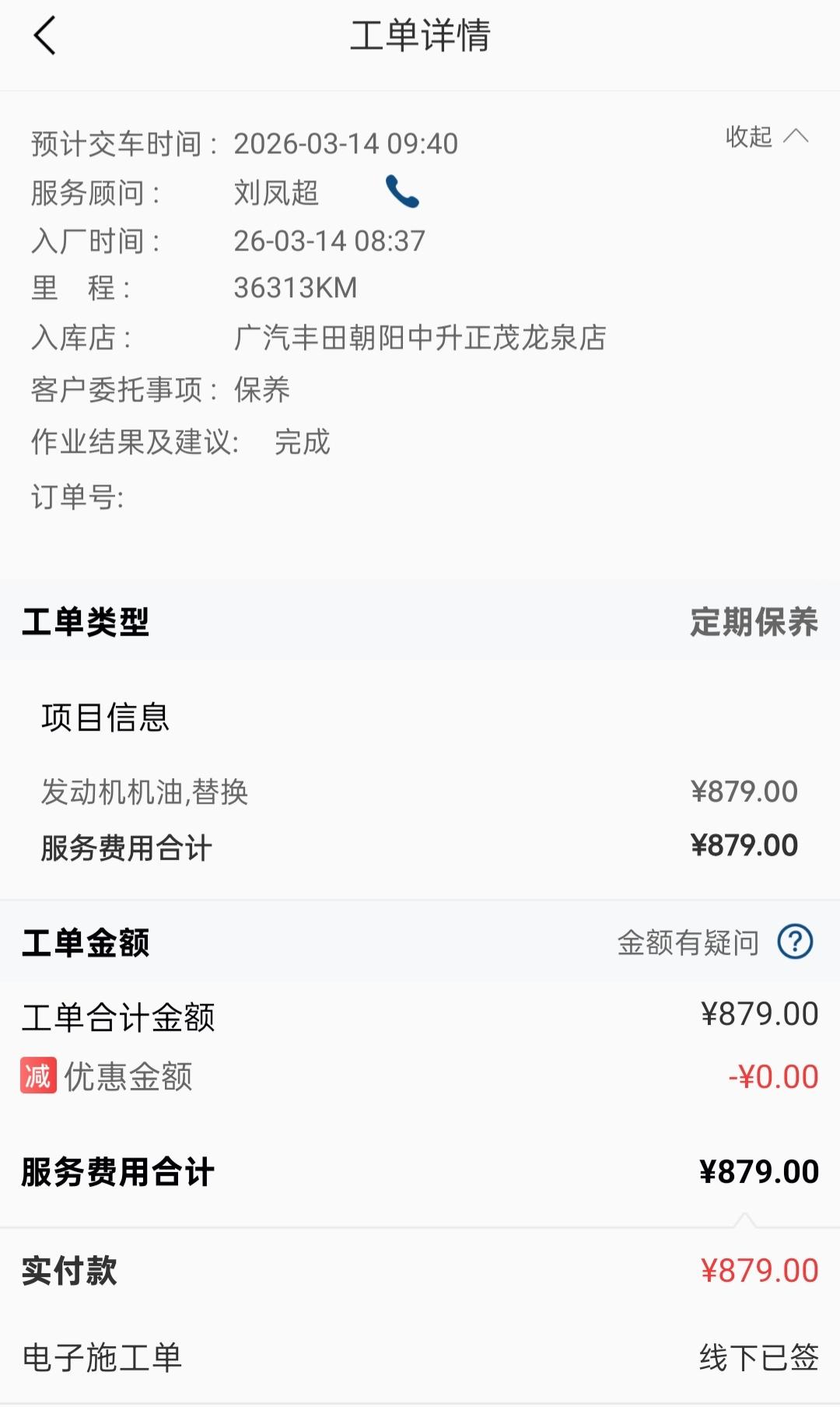Select the 定期保养 work order type label

[753, 623]
